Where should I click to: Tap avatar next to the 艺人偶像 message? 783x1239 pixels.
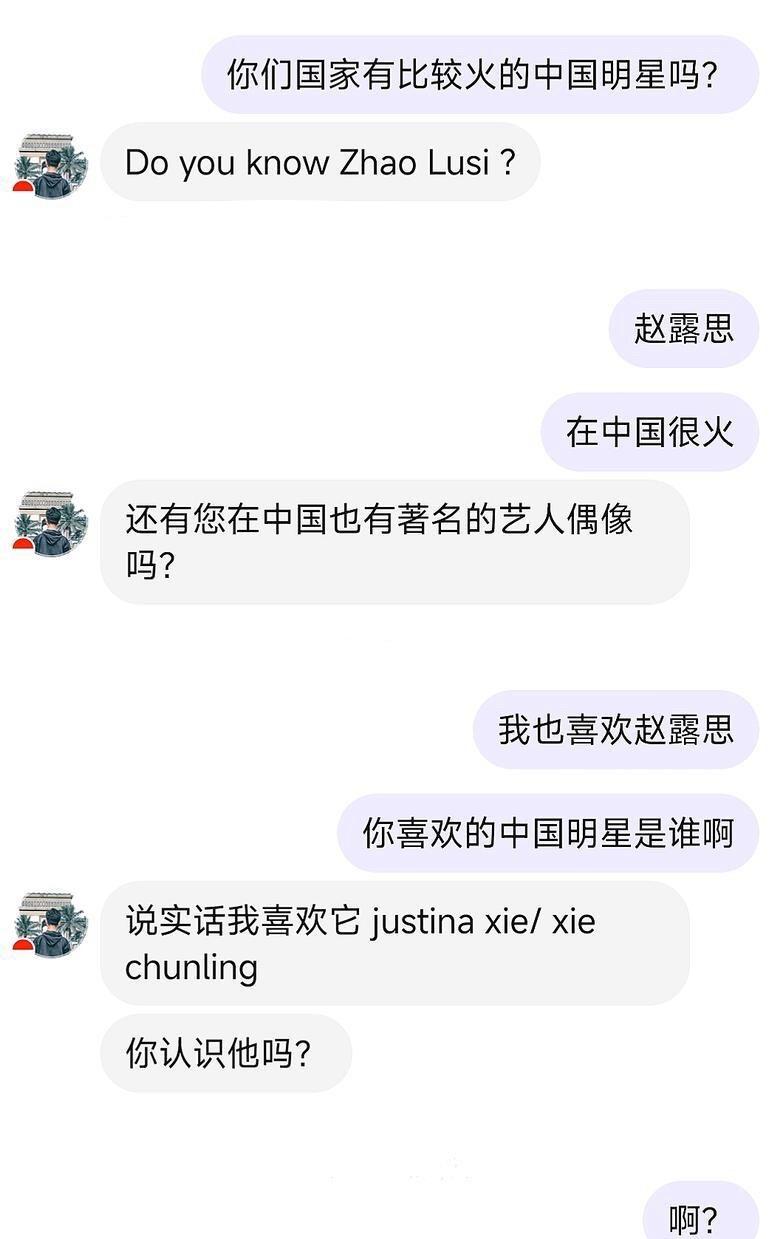tap(52, 523)
